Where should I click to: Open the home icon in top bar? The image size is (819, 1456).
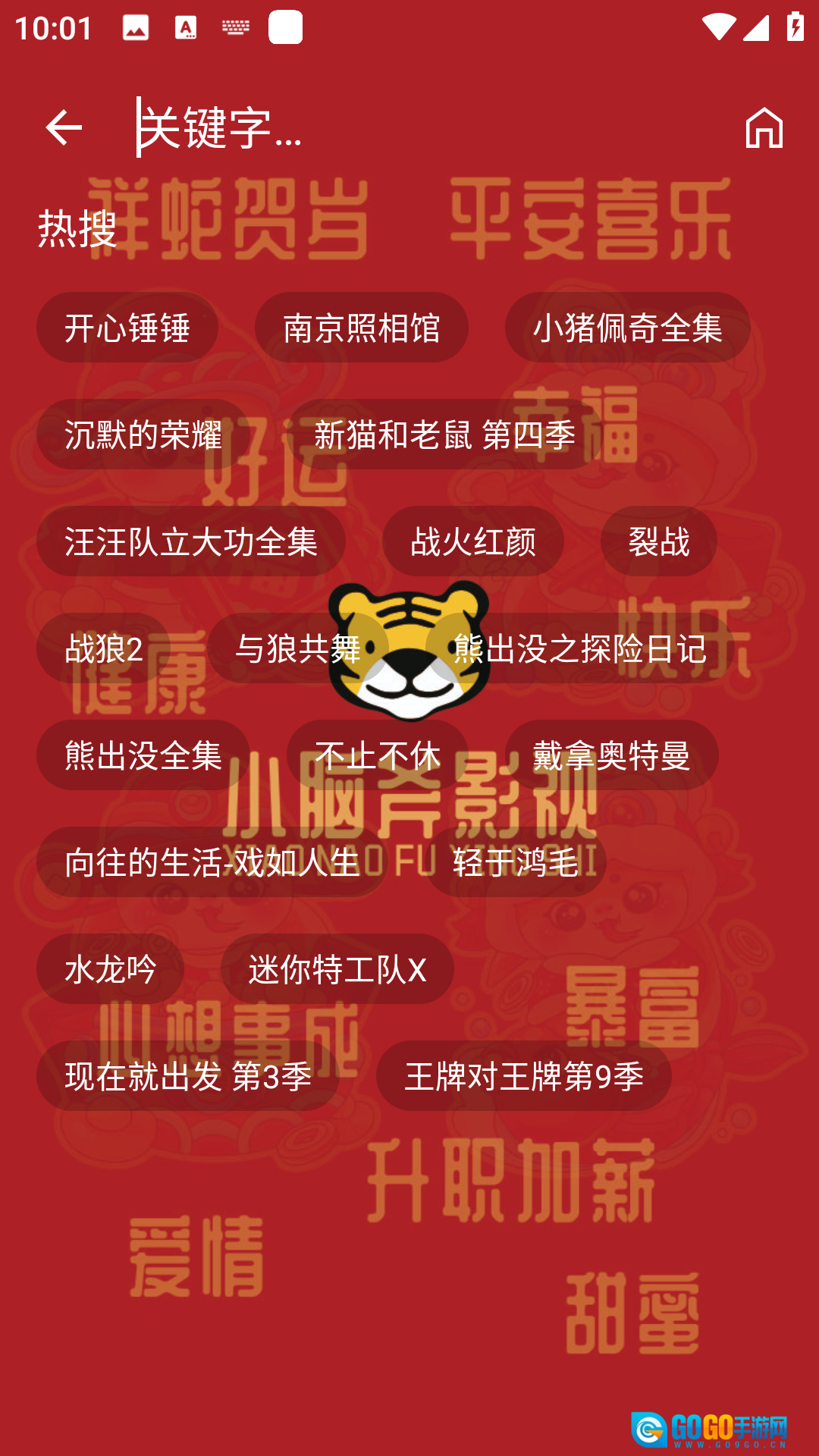pos(764,127)
